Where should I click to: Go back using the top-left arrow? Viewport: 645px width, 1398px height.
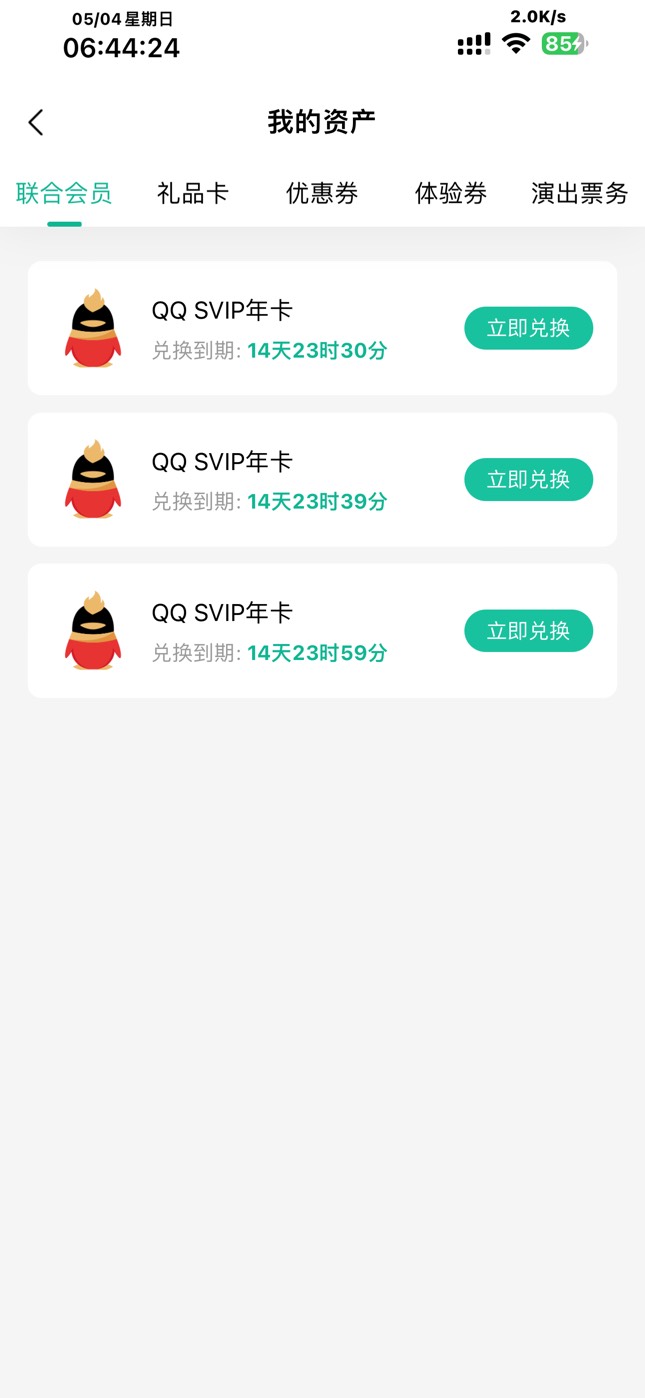[x=36, y=123]
